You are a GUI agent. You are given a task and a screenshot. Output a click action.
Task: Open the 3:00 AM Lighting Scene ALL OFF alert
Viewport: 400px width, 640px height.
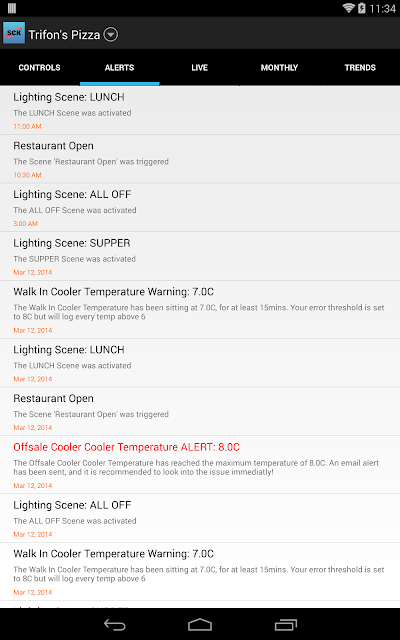(x=200, y=207)
